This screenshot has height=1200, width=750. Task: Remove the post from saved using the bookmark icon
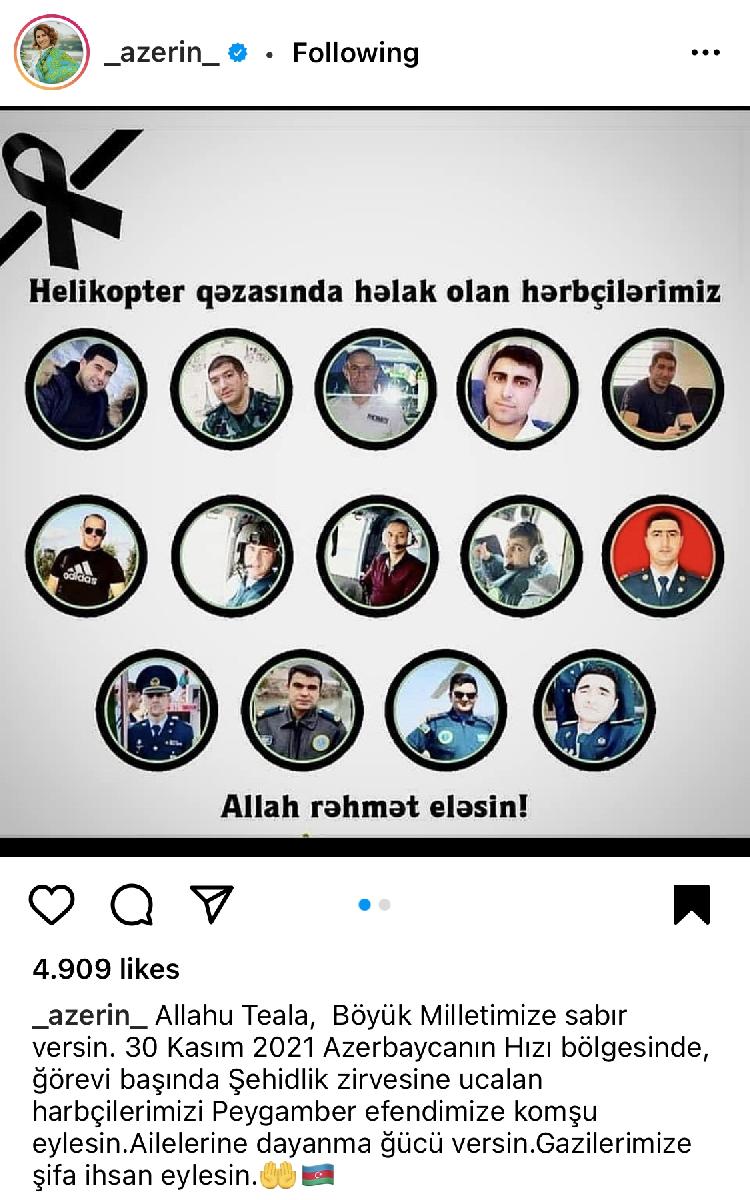[692, 905]
